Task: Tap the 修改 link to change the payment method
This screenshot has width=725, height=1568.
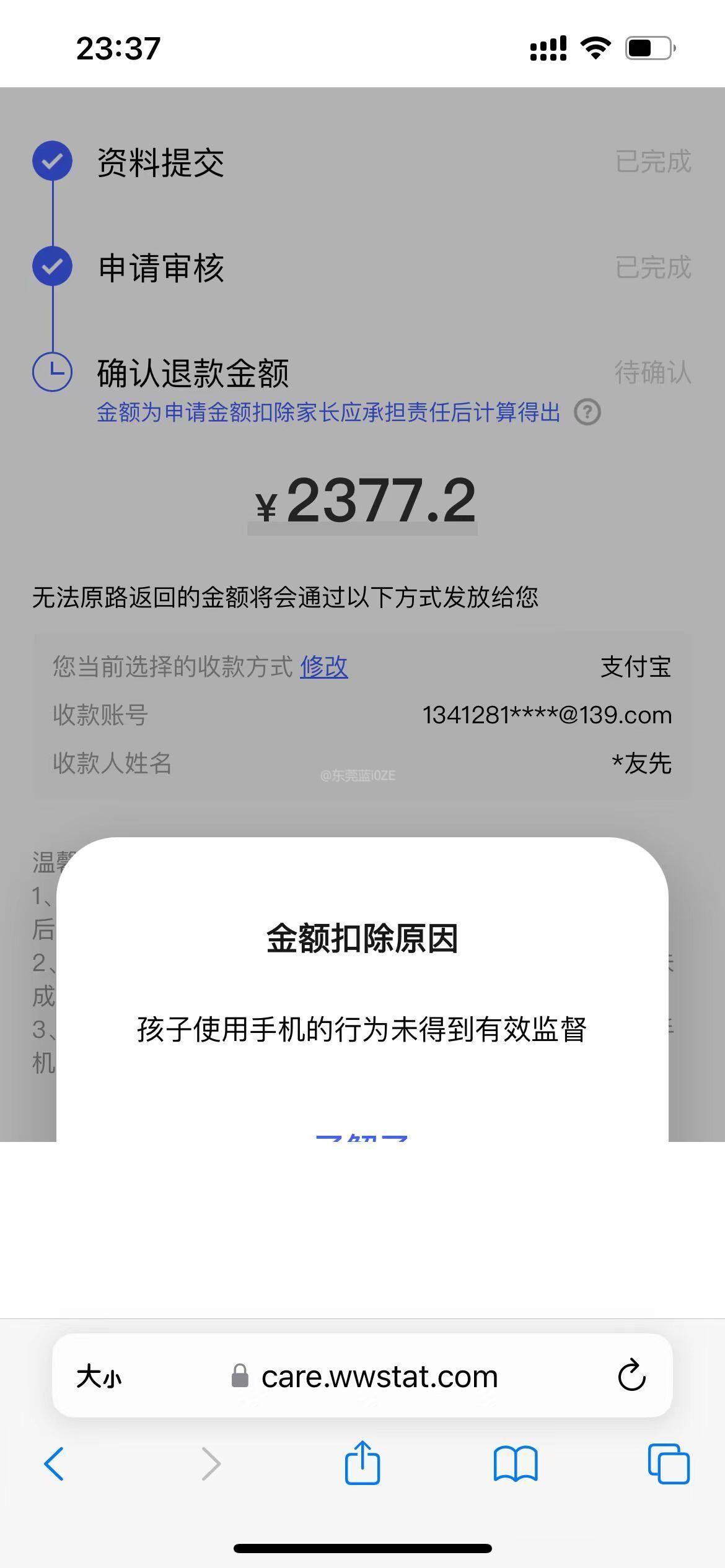Action: (x=323, y=667)
